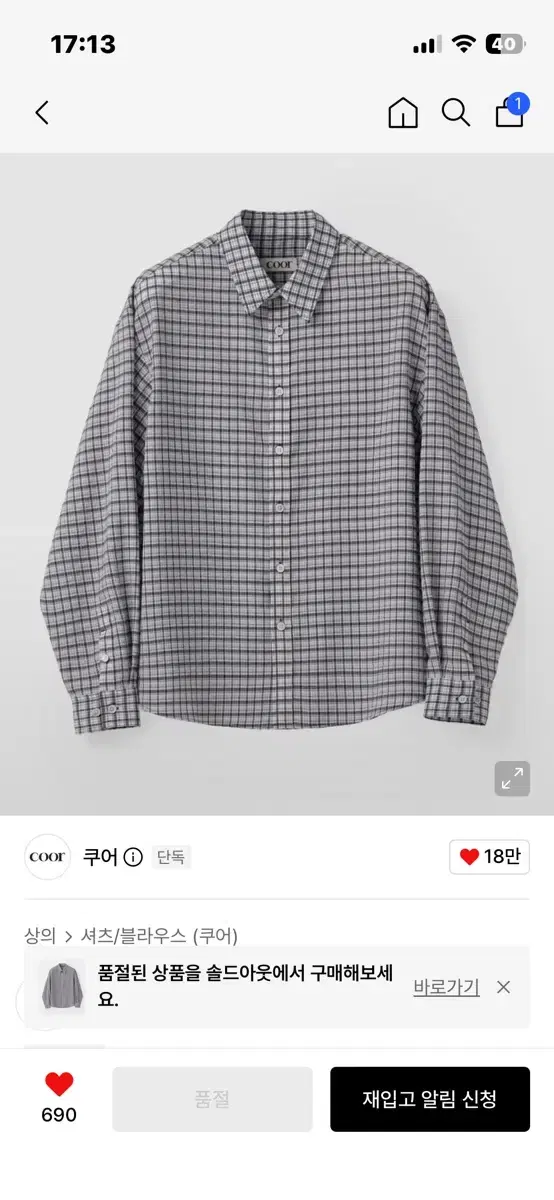
Task: Open search from the top bar
Action: pos(456,113)
